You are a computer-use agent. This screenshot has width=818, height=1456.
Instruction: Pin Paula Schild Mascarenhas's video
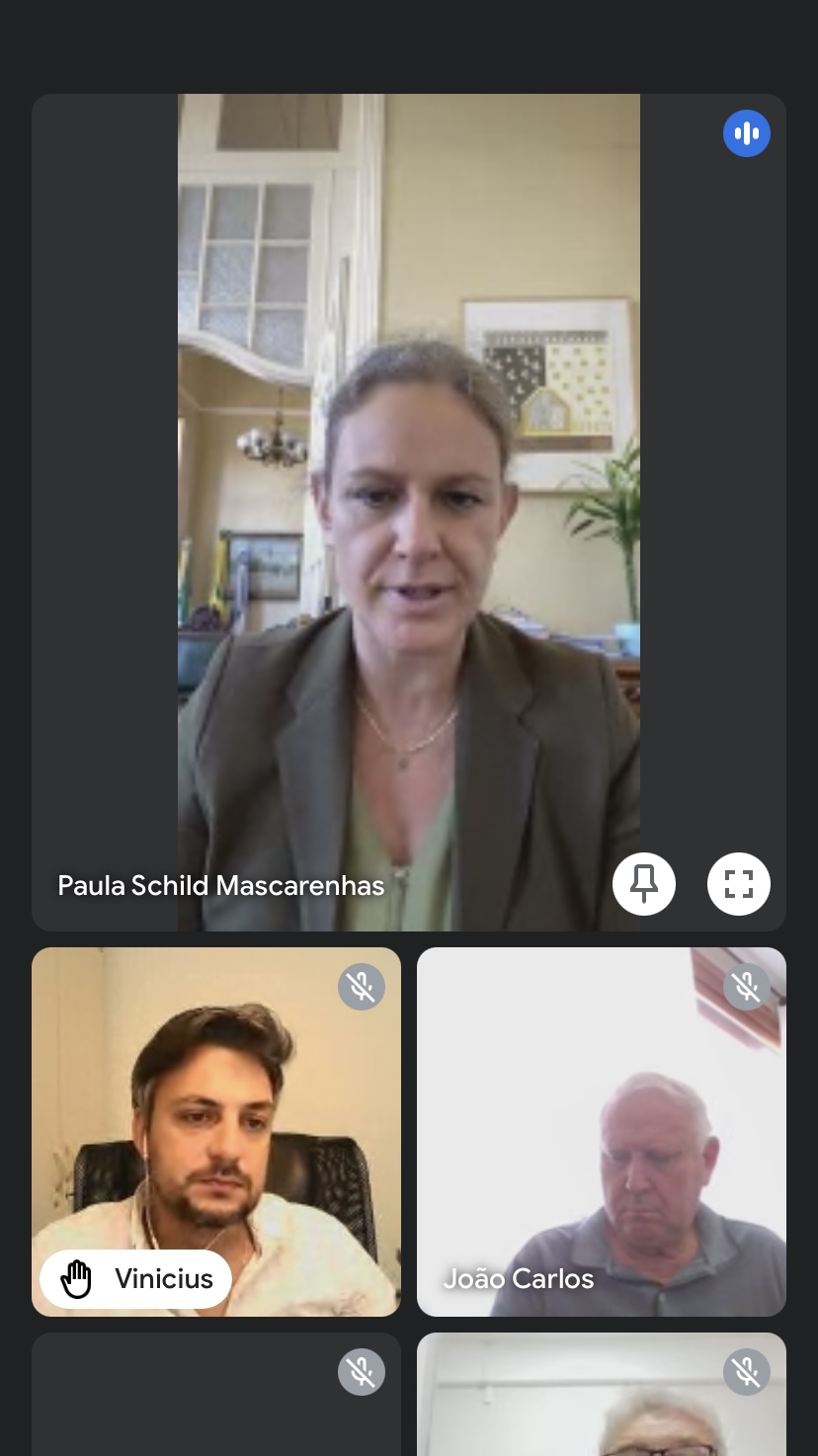(x=644, y=884)
